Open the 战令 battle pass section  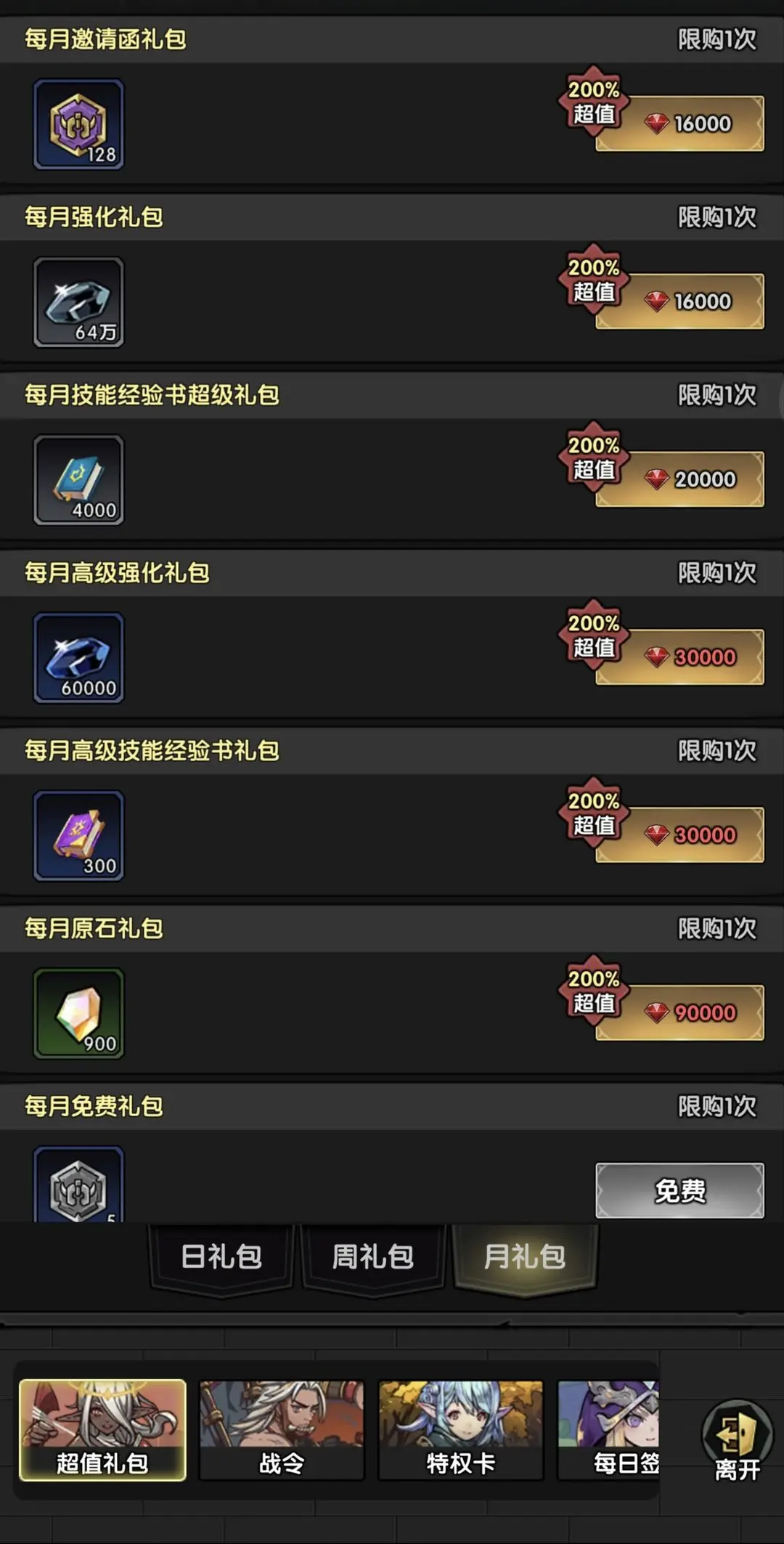coord(282,1429)
